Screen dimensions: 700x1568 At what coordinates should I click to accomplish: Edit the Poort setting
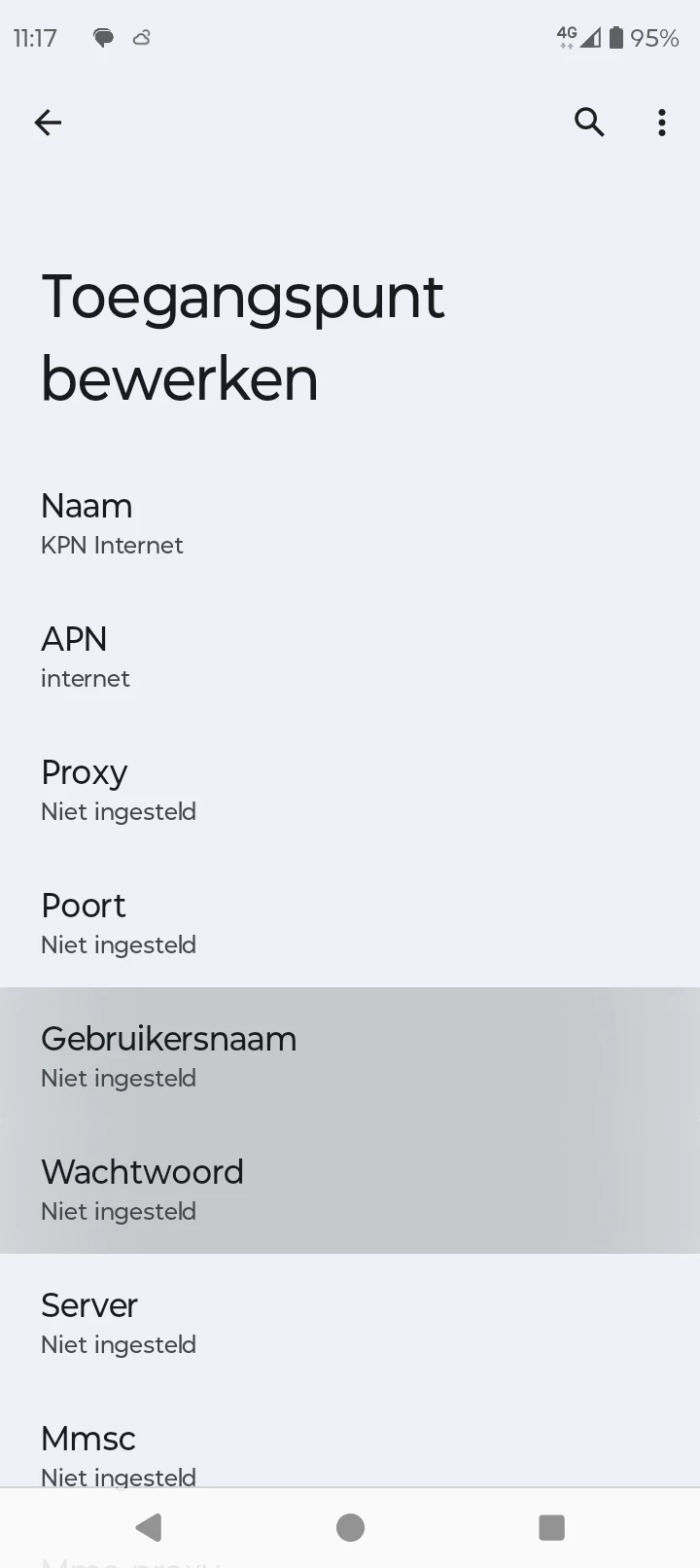click(x=350, y=923)
